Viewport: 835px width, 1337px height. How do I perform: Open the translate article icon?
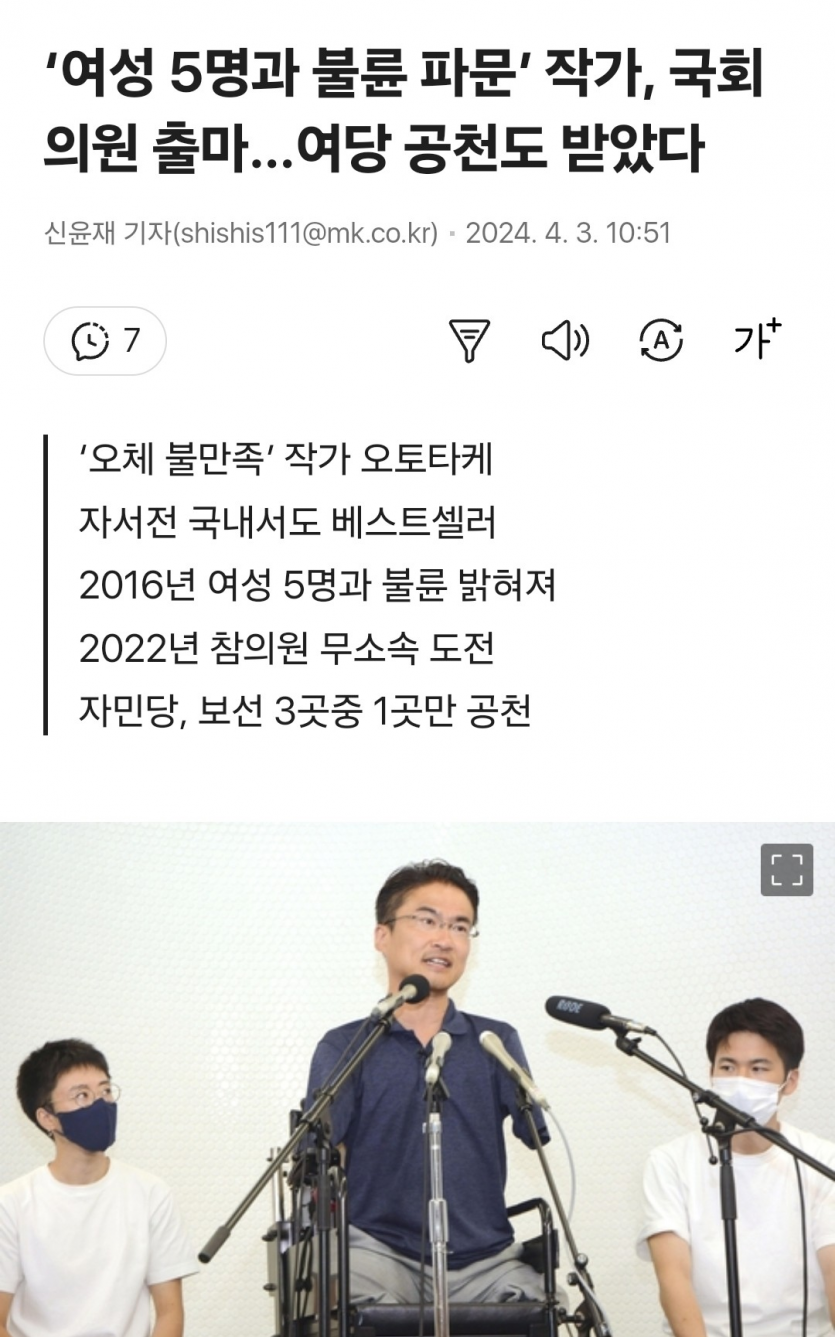(660, 341)
